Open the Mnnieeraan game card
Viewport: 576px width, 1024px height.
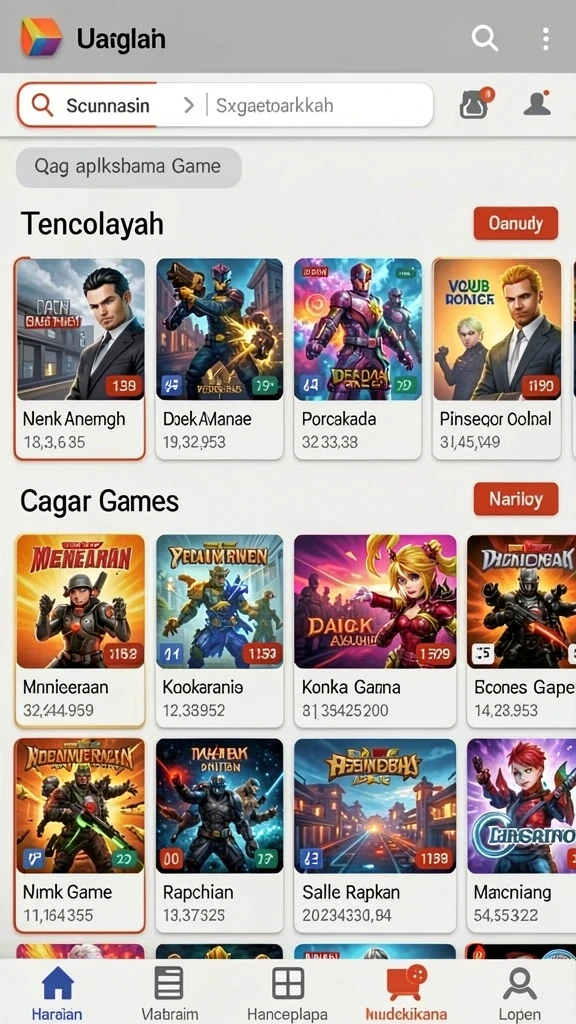[x=80, y=631]
